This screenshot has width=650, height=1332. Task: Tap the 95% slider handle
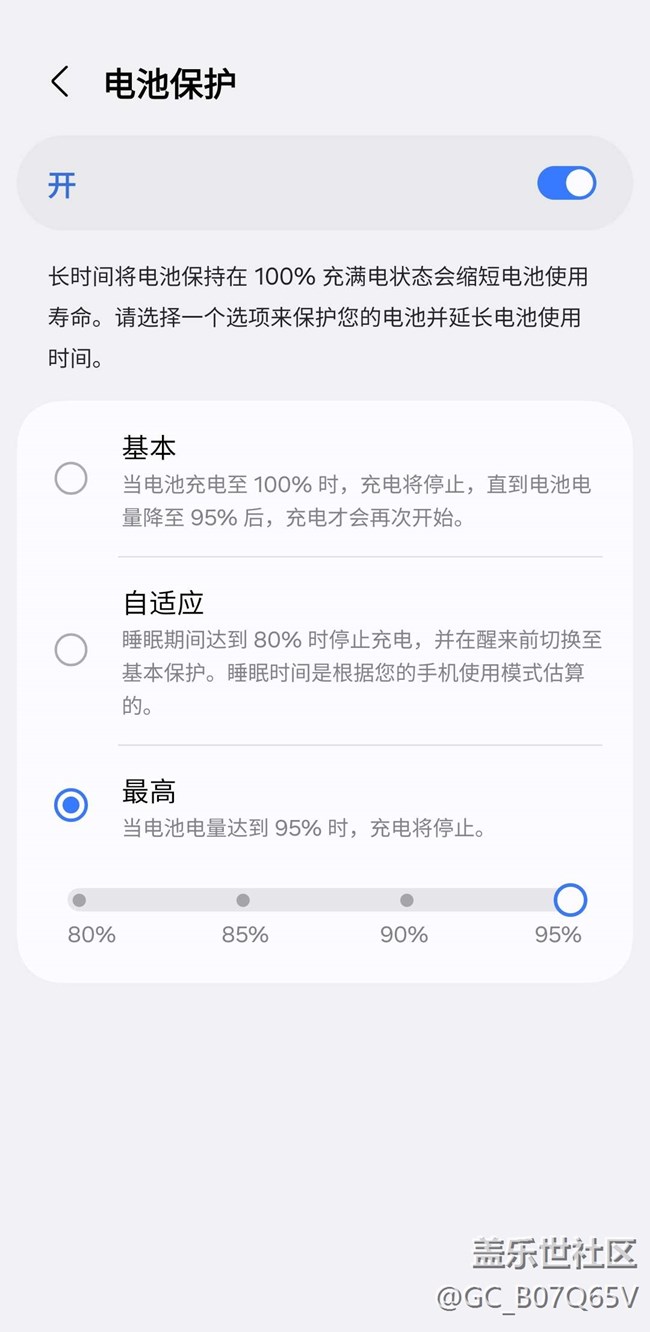[570, 900]
